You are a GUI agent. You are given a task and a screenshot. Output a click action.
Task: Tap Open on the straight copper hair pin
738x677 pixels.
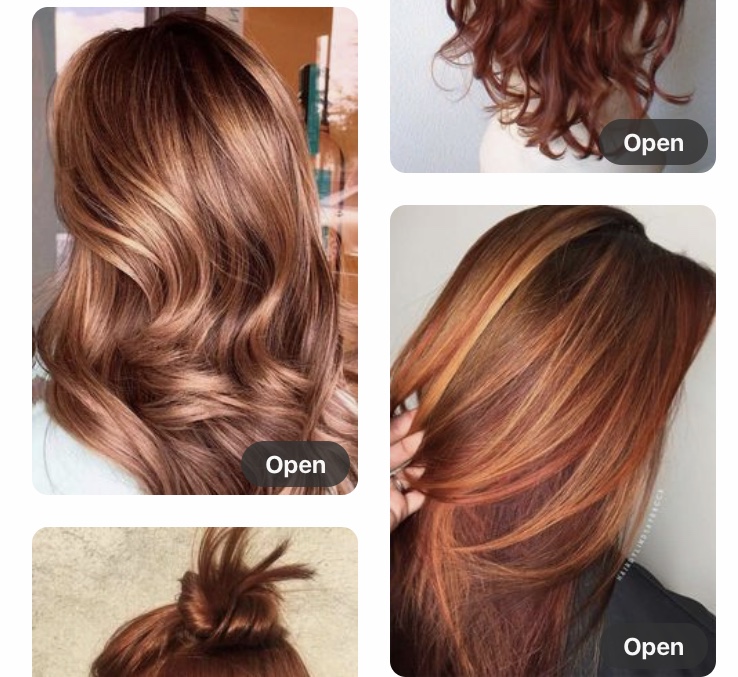click(653, 647)
